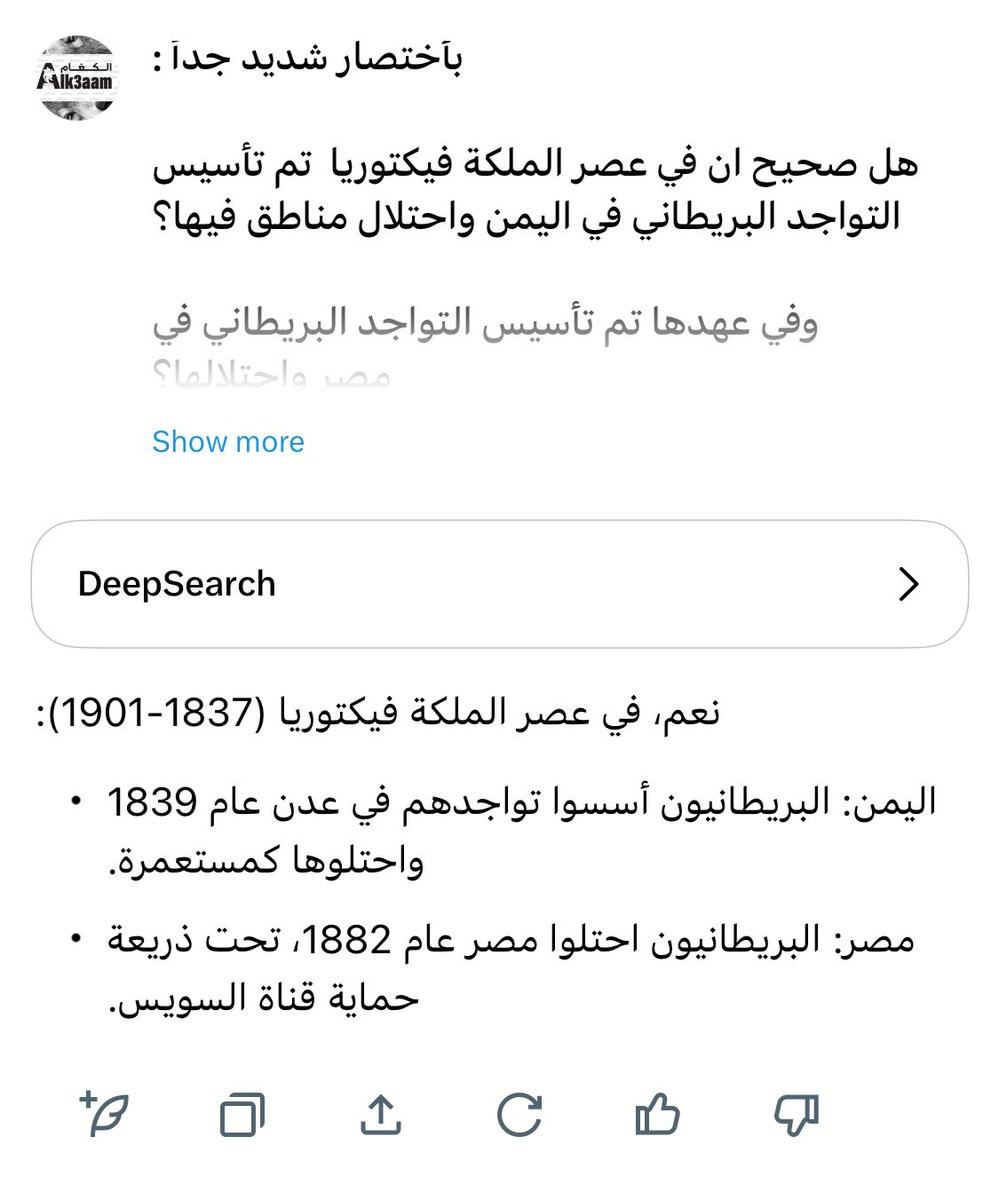The height and width of the screenshot is (1200, 999).
Task: Open the DeepSearch details row
Action: tap(500, 584)
